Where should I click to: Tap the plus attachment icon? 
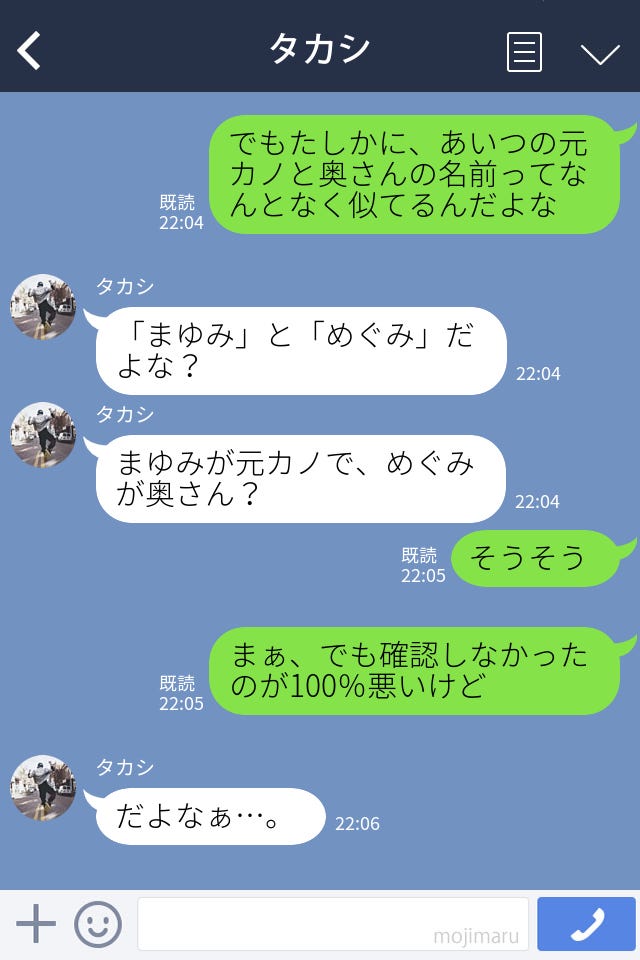pyautogui.click(x=36, y=924)
